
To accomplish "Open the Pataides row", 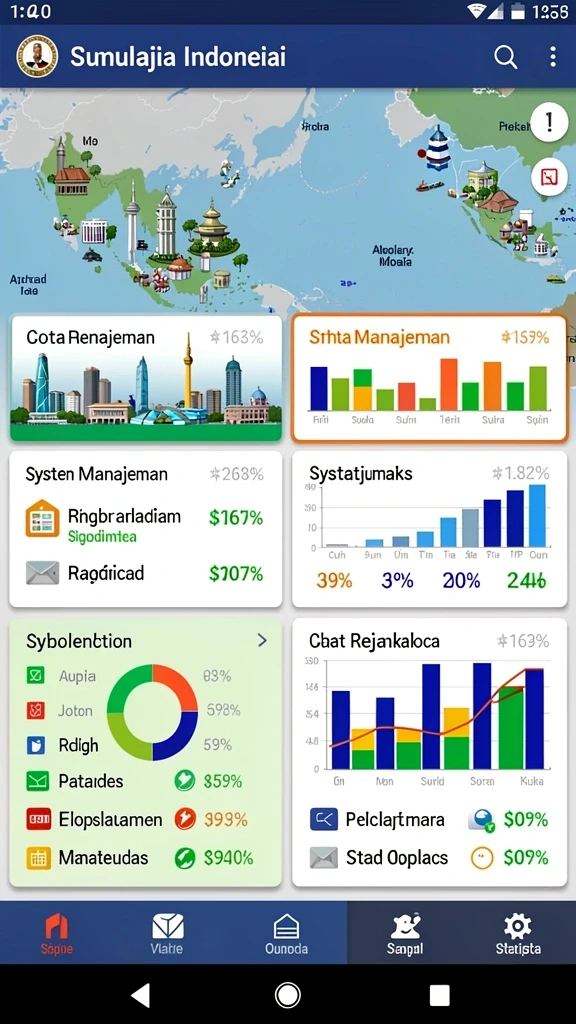I will pyautogui.click(x=135, y=781).
